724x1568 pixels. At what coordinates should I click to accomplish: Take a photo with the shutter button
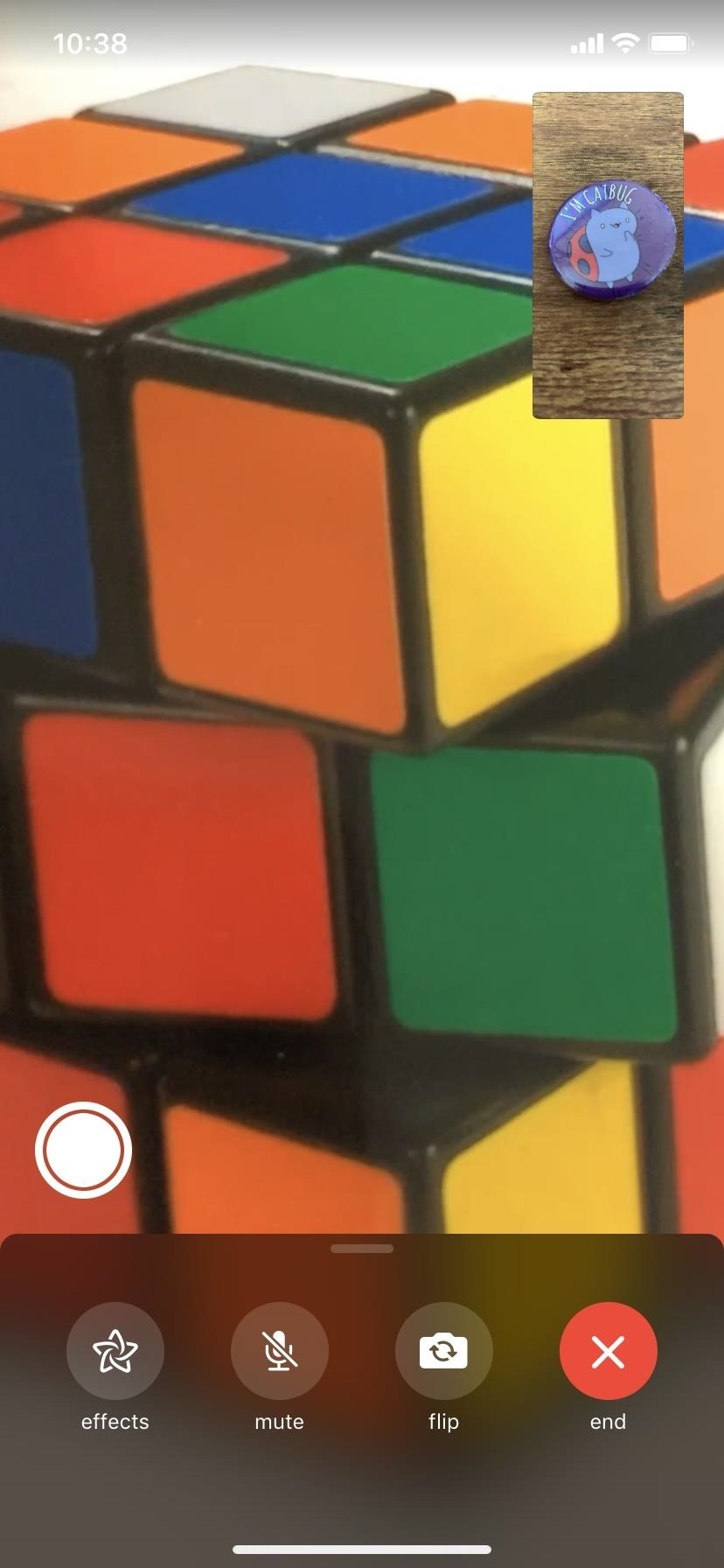point(83,1150)
